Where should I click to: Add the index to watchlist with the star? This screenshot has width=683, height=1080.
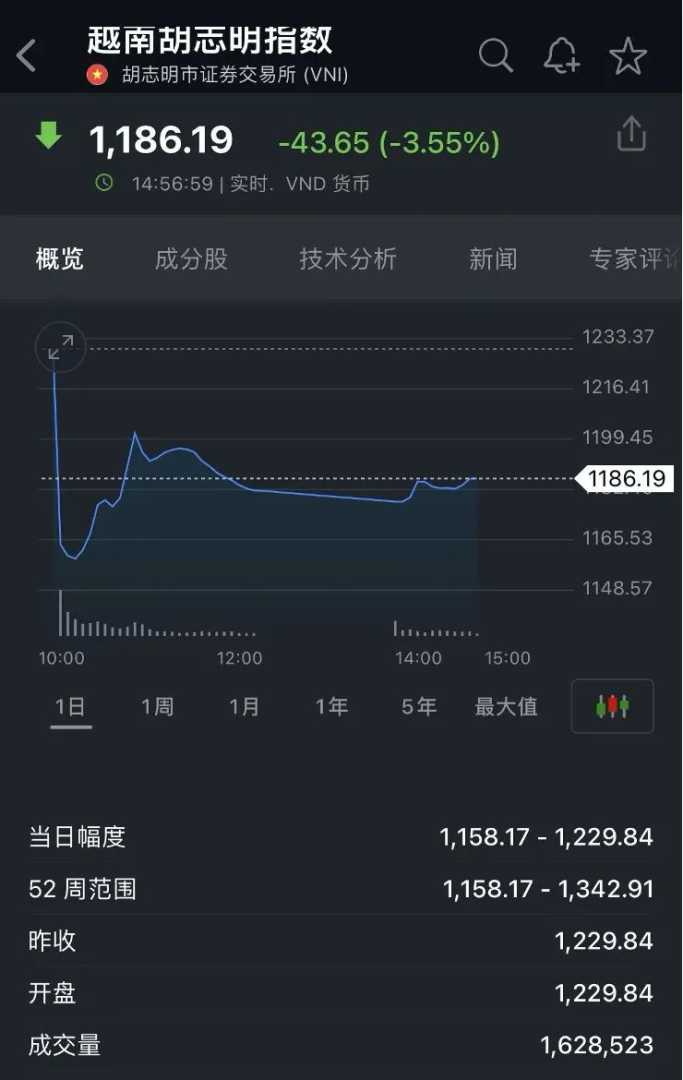pyautogui.click(x=628, y=56)
